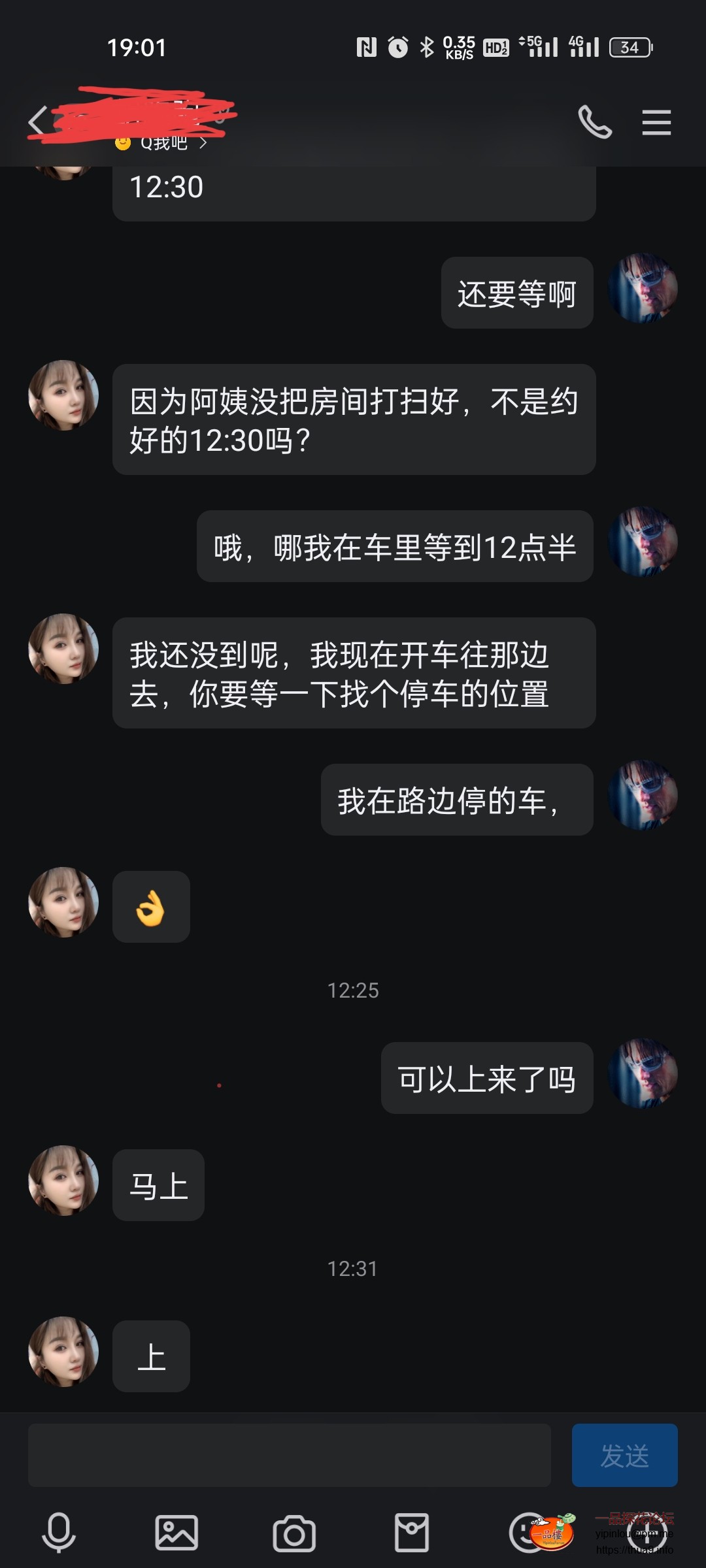Focus the message input box
Viewport: 706px width, 1568px height.
[289, 1456]
